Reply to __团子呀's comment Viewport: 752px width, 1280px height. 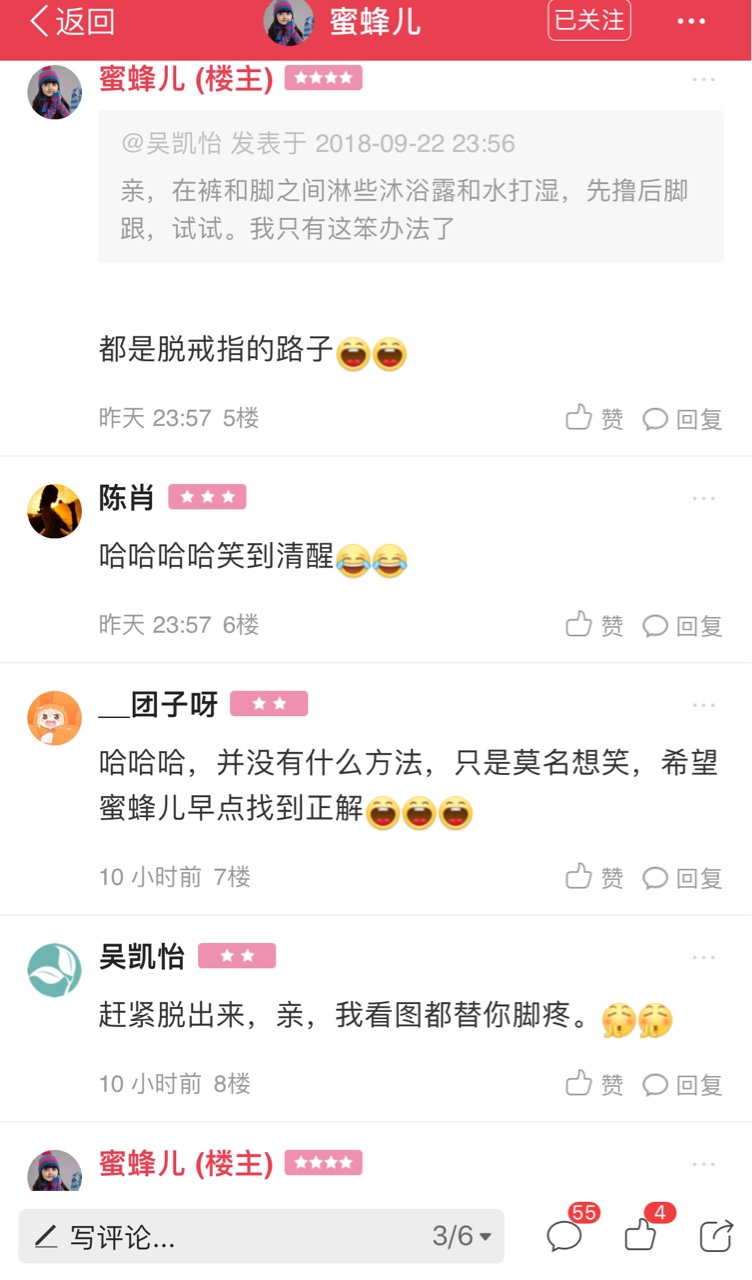coord(682,878)
